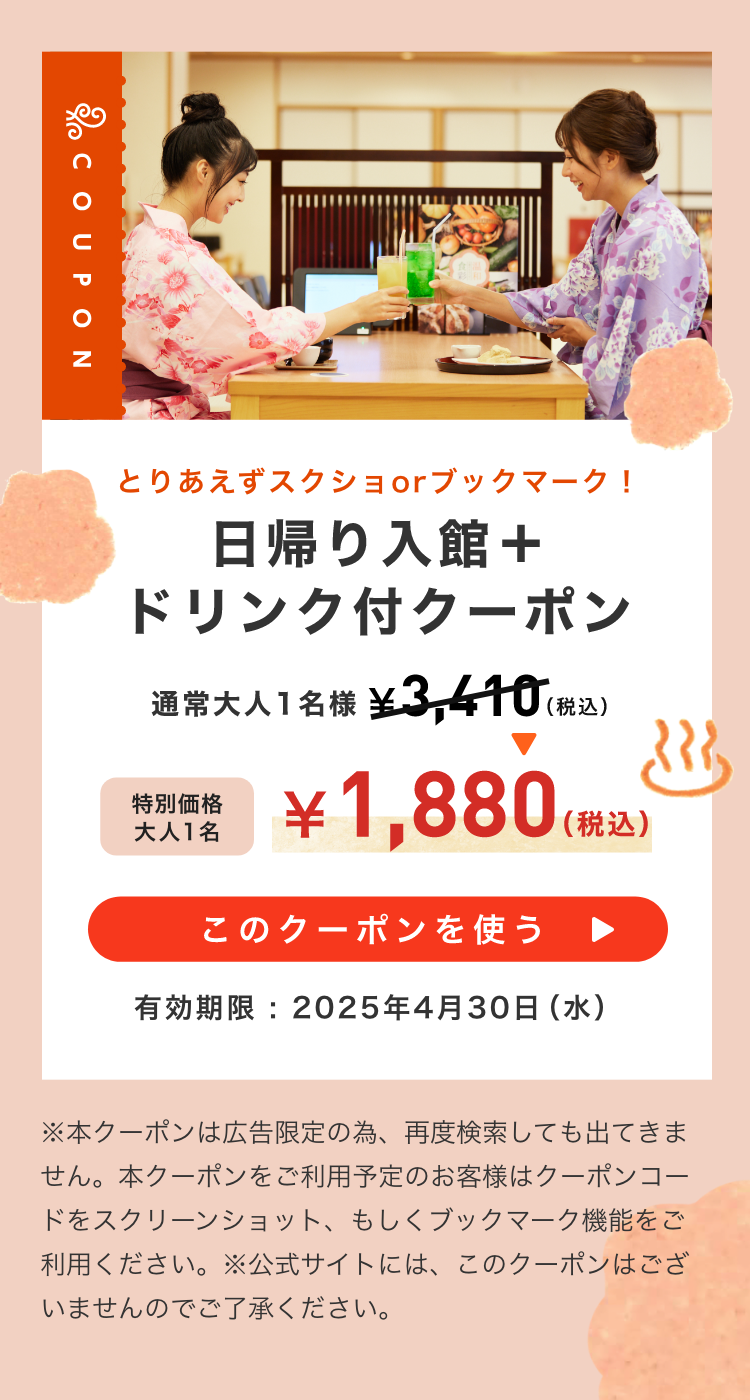Tap the このクーポンを使う button
The height and width of the screenshot is (1400, 750).
(377, 929)
